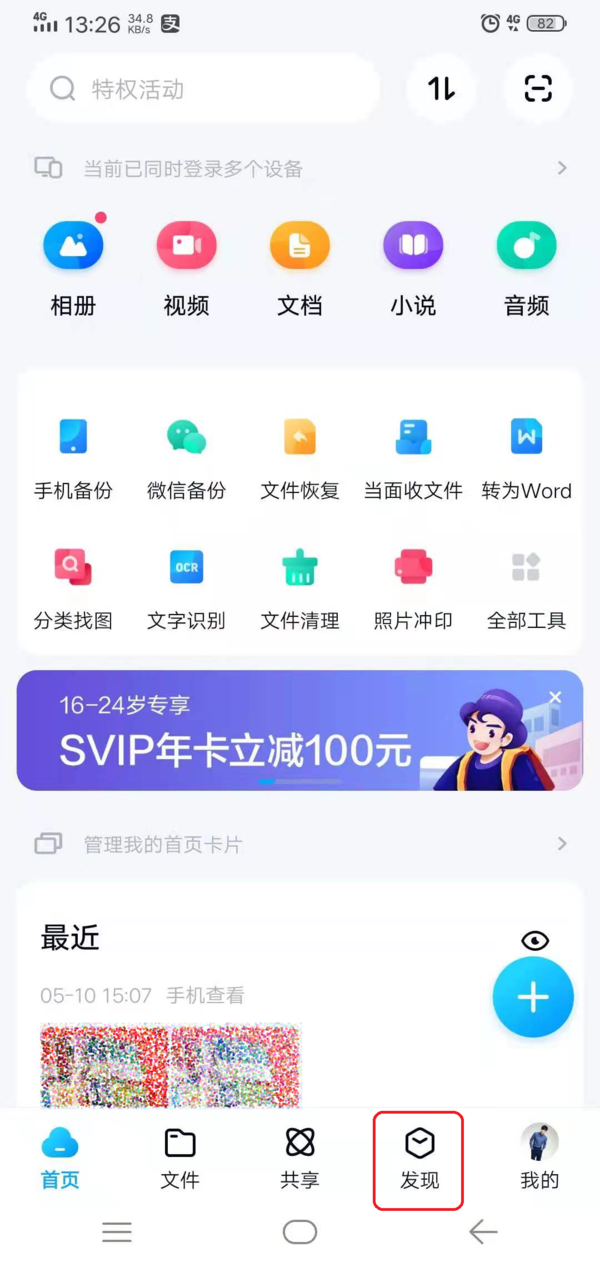600x1267 pixels.
Task: Open the scan icon
Action: pos(538,89)
